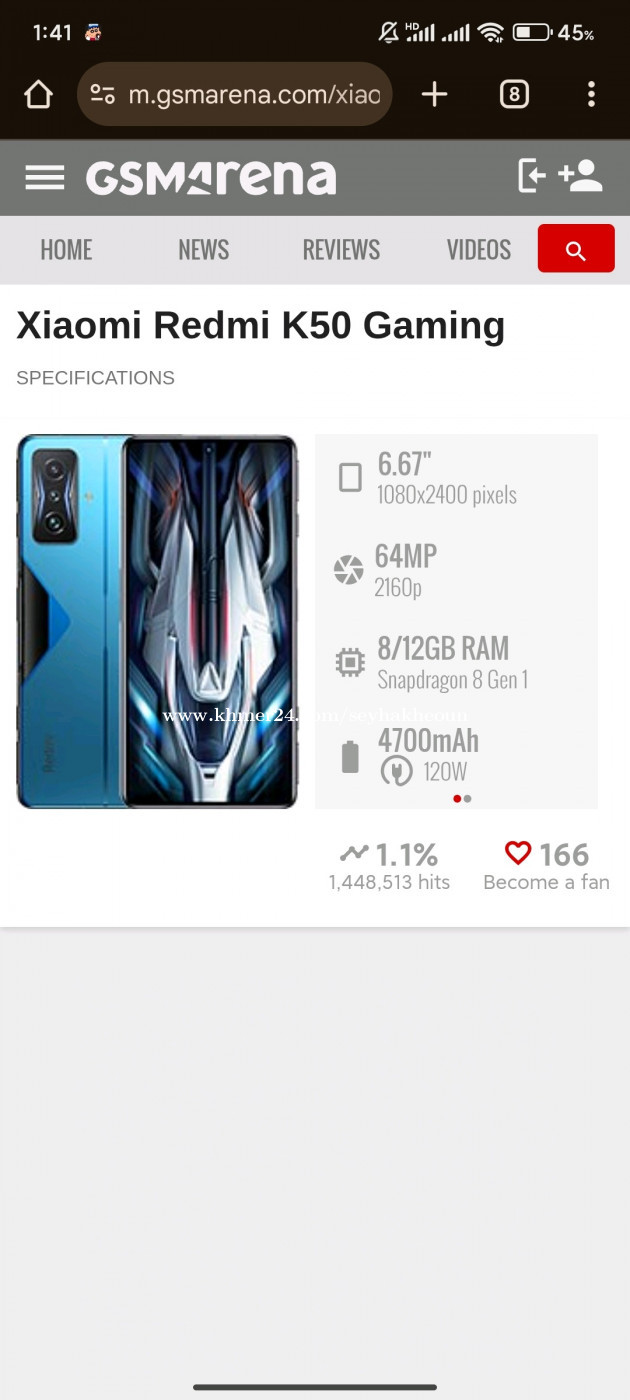Go to the browser home page

38,95
